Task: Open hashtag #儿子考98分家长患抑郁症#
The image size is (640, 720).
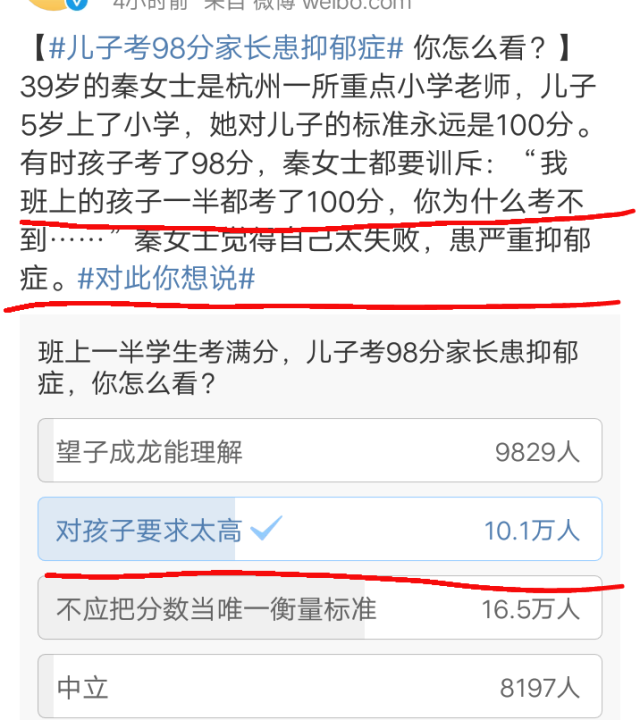Action: click(225, 48)
